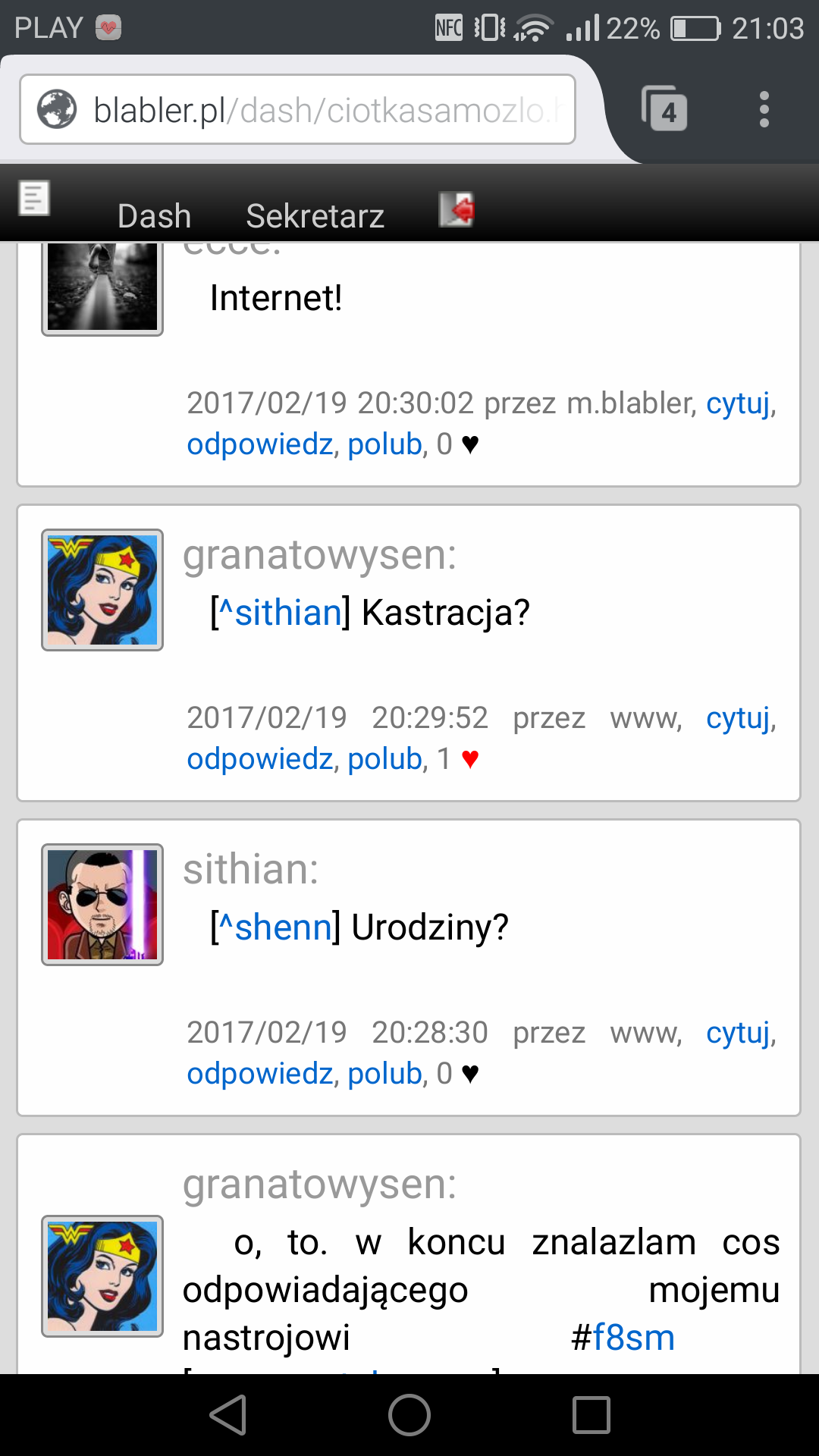Like the "Kastracja?" post via polub
Screen dimensions: 819x1456
[384, 759]
